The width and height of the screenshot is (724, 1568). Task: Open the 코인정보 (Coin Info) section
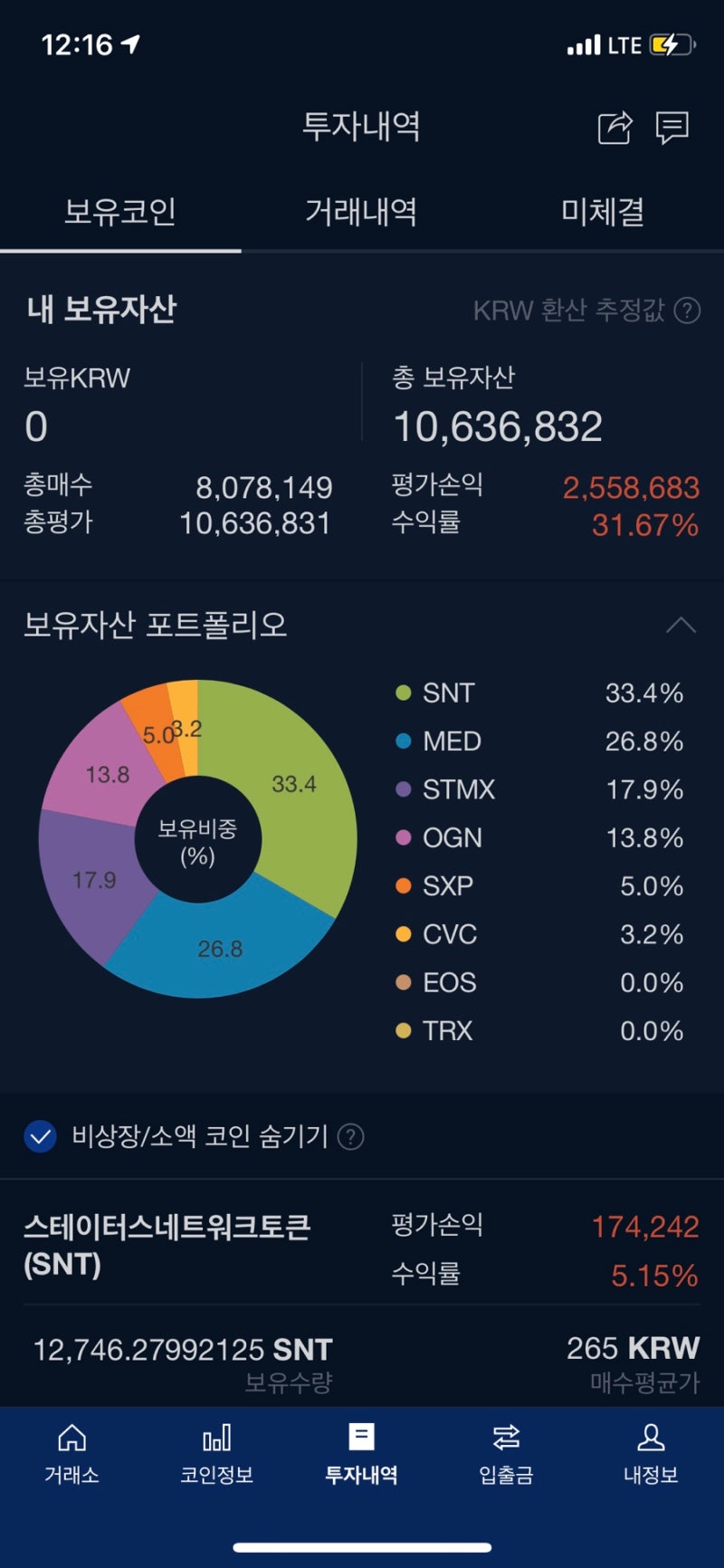tap(215, 1458)
